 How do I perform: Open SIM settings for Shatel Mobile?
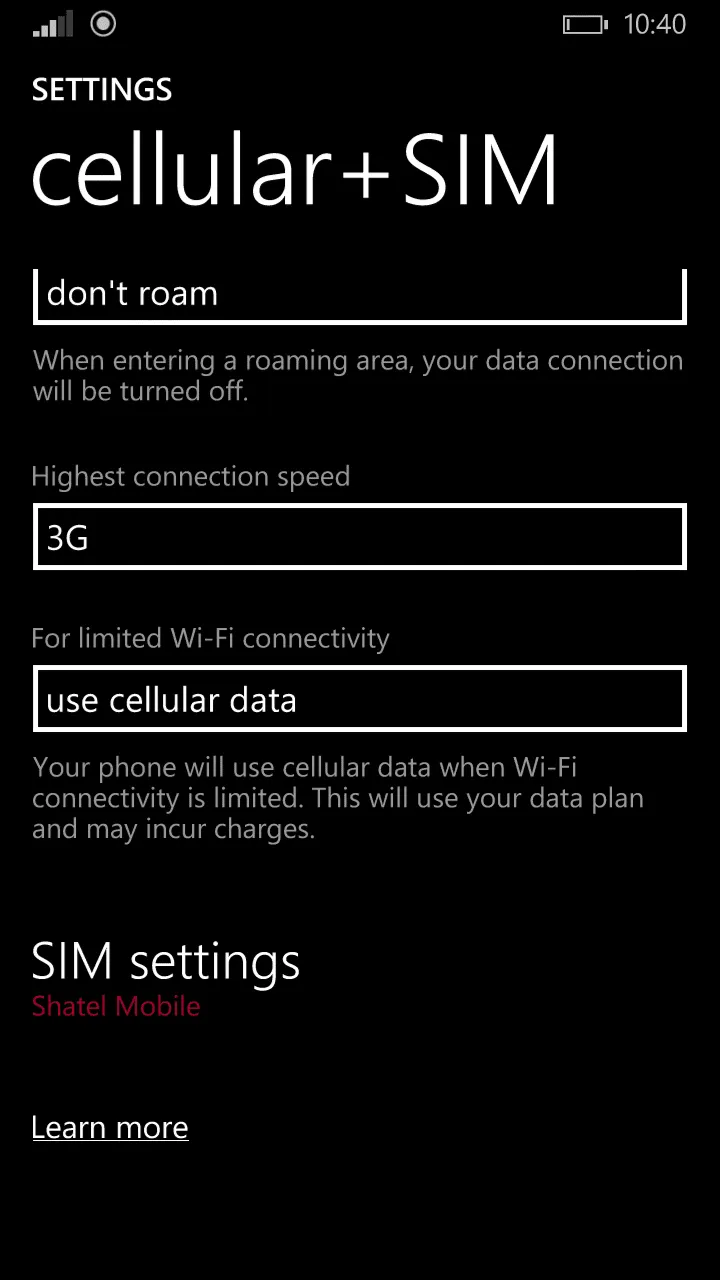[166, 975]
